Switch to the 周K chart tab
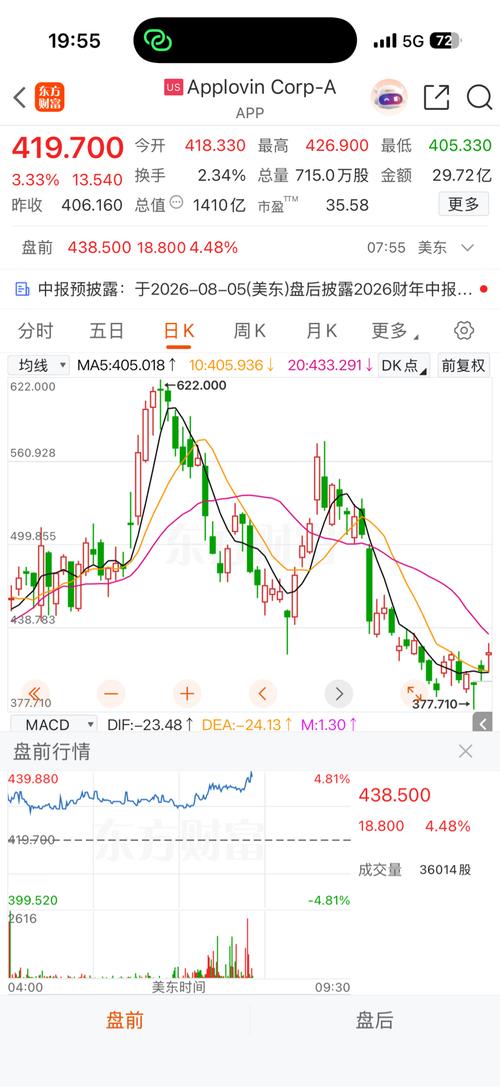This screenshot has width=500, height=1087. point(250,331)
